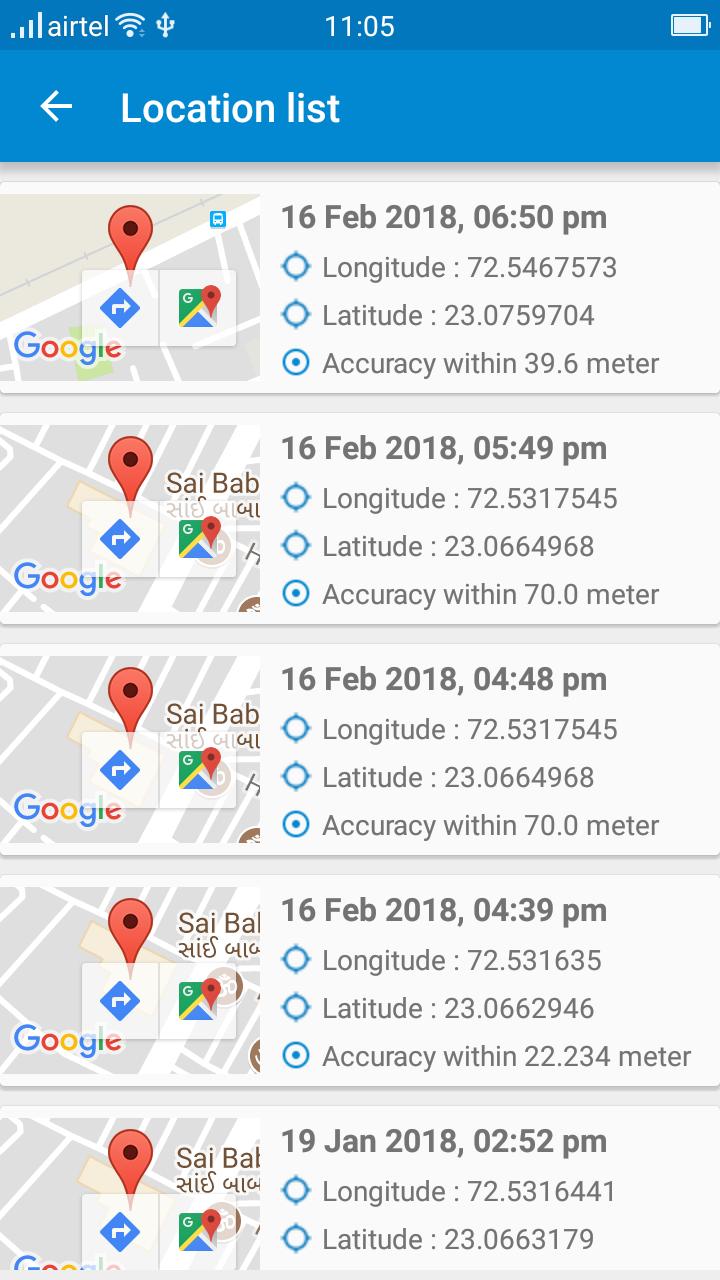This screenshot has height=1280, width=720.
Task: Get directions for the 05:49 pm location
Action: pyautogui.click(x=120, y=539)
